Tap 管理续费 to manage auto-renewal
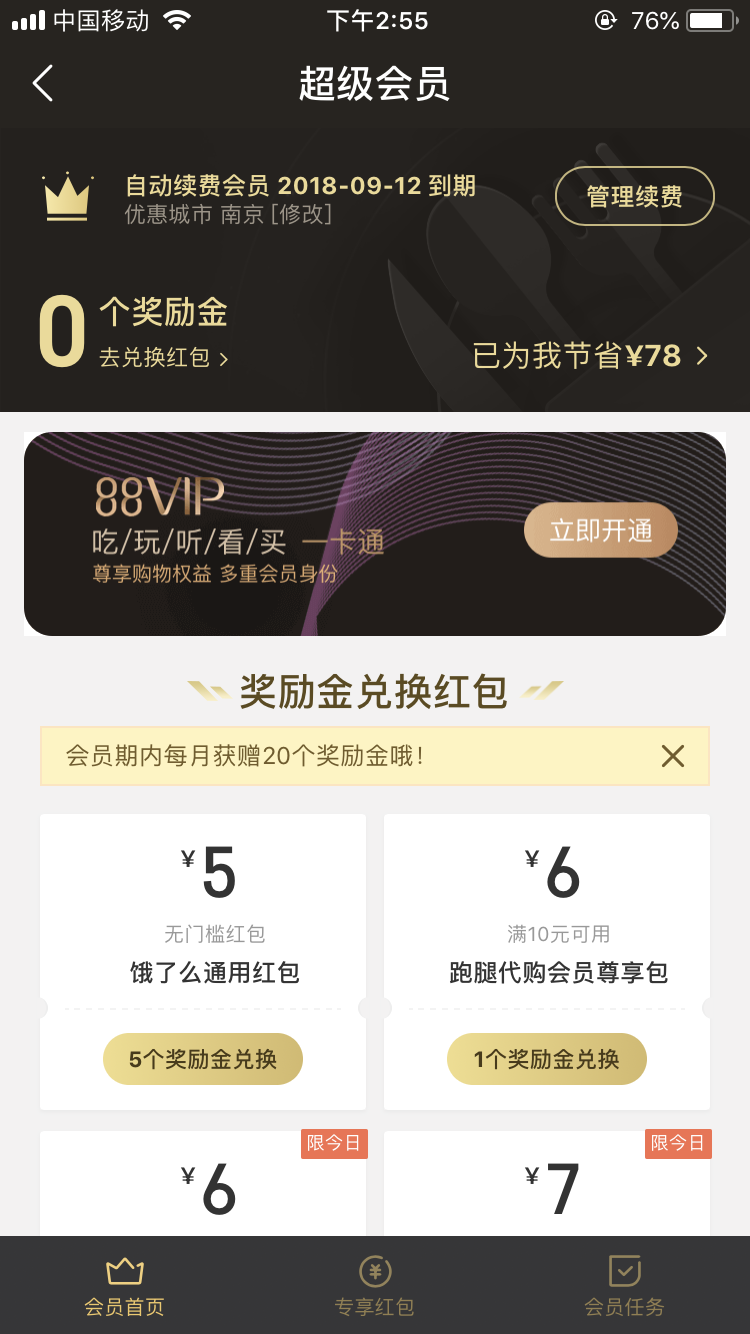 tap(634, 196)
